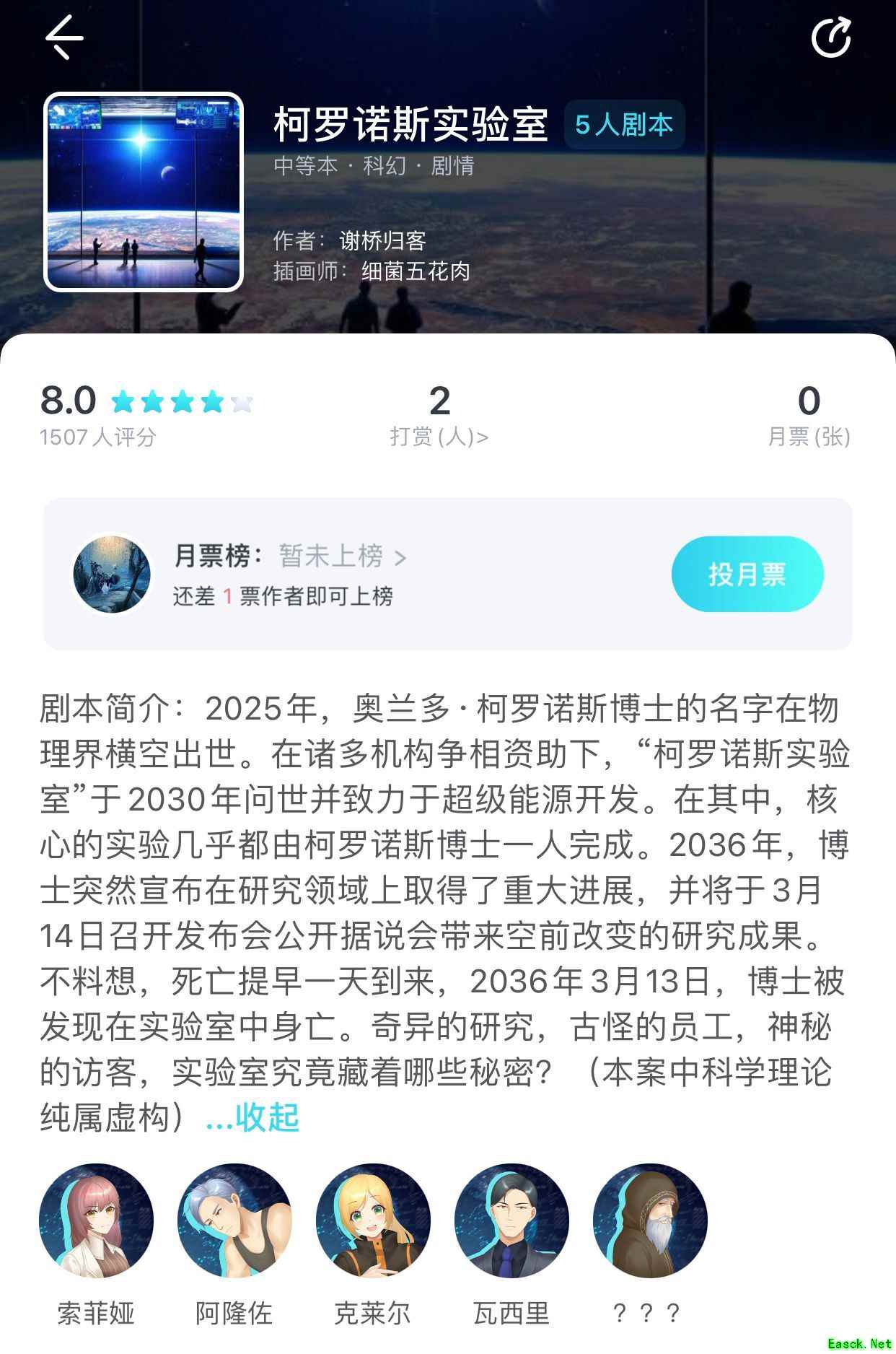The image size is (896, 1354).
Task: View the 打赏 (人) supporters list
Action: click(x=439, y=416)
